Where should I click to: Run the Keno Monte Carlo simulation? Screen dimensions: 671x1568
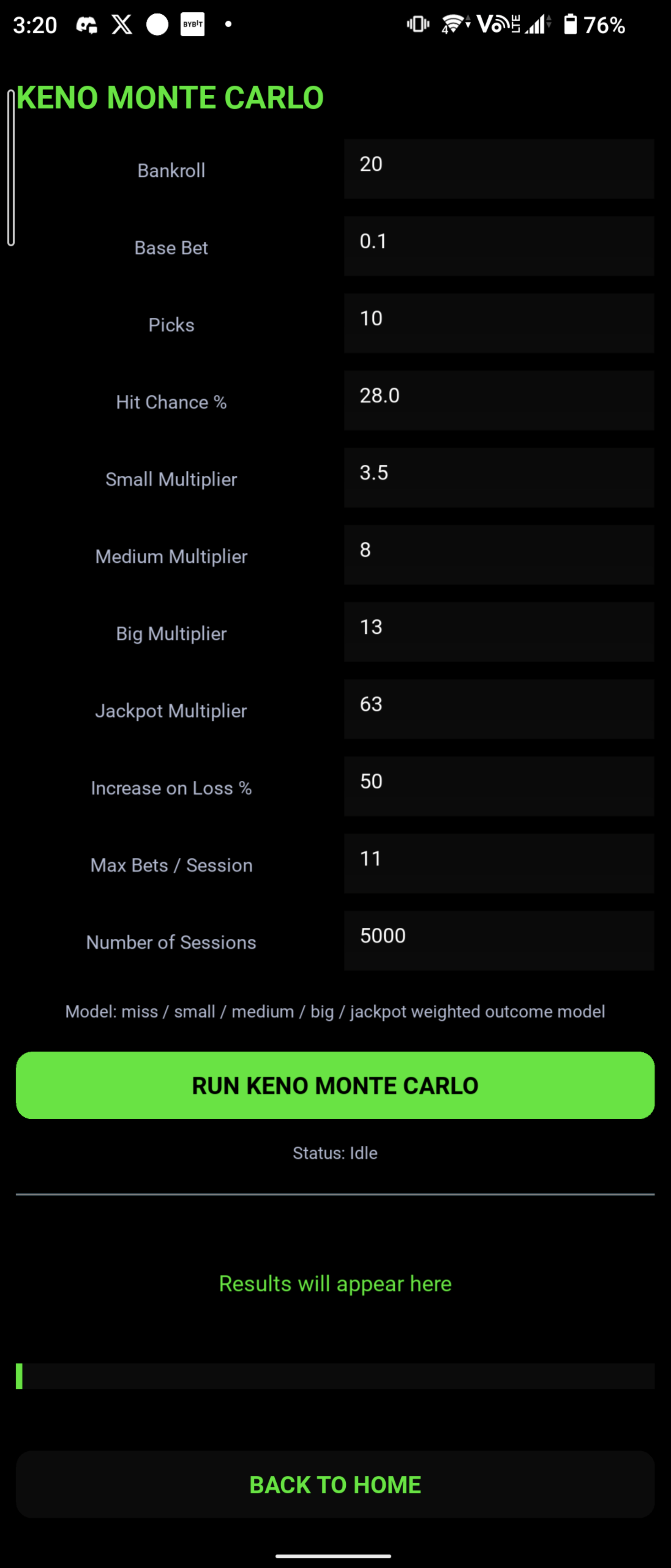pos(335,1085)
